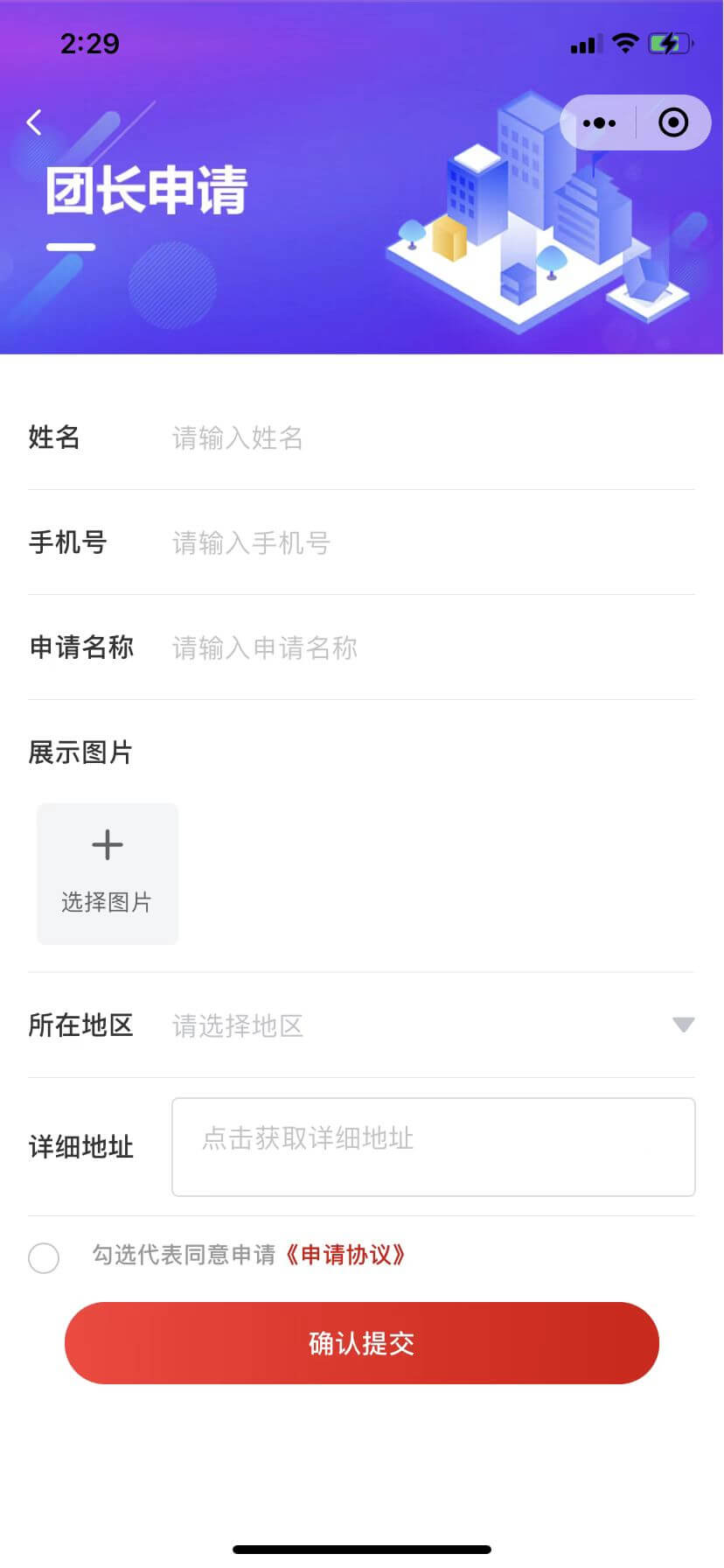
Task: Check the agreement consent circle
Action: tap(44, 1257)
